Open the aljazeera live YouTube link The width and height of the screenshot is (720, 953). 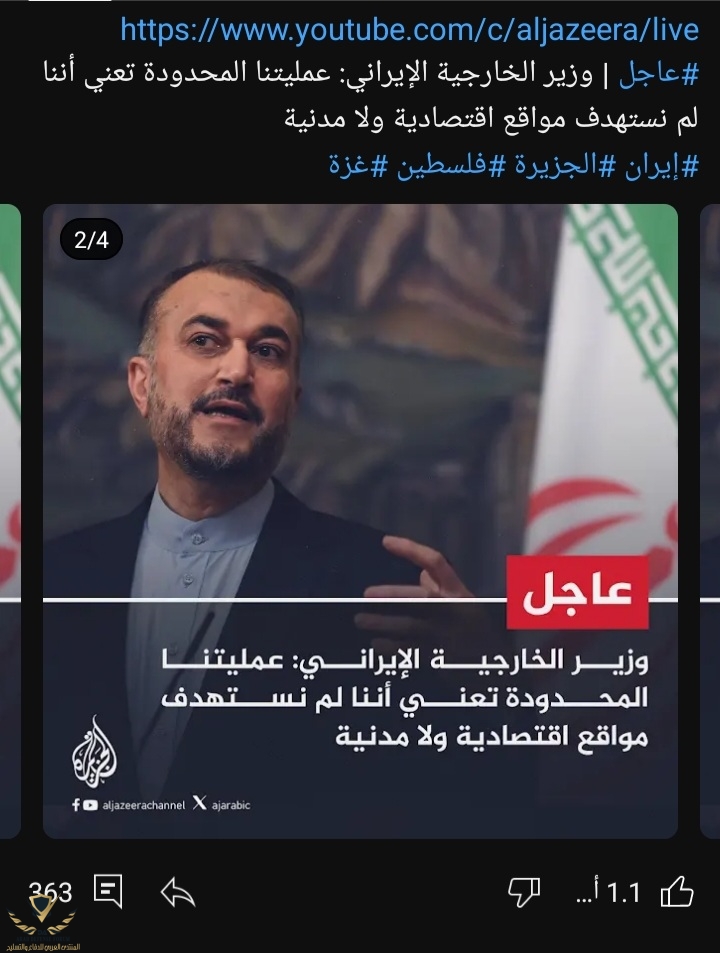409,30
